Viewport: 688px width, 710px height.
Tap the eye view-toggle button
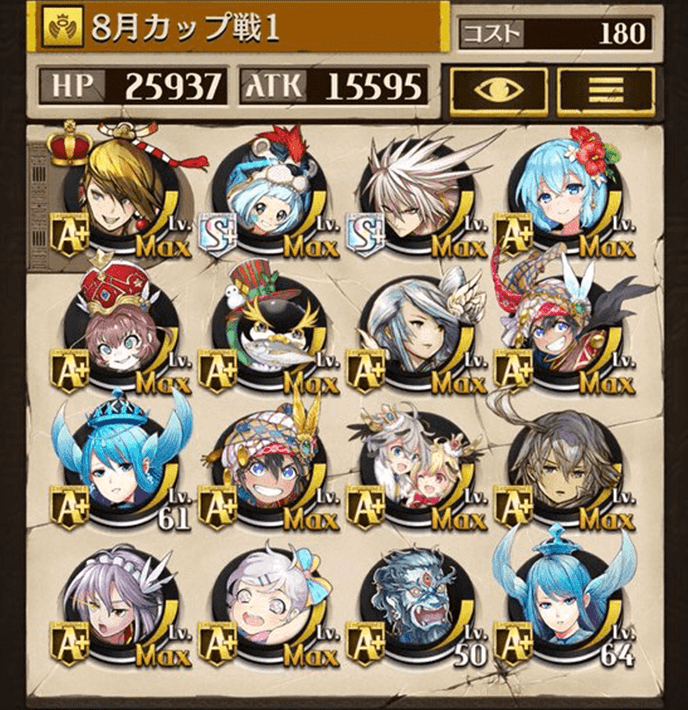tap(497, 88)
